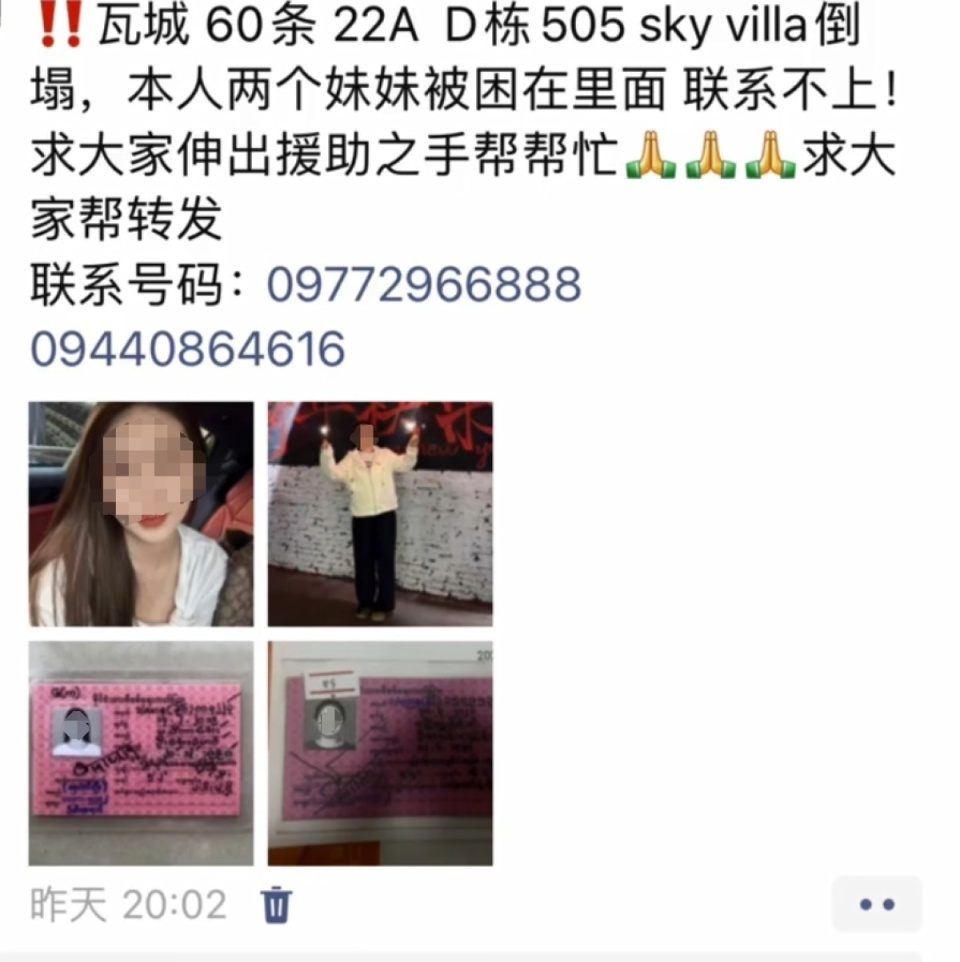
Task: View the photo of person holding sparklers
Action: tap(380, 514)
